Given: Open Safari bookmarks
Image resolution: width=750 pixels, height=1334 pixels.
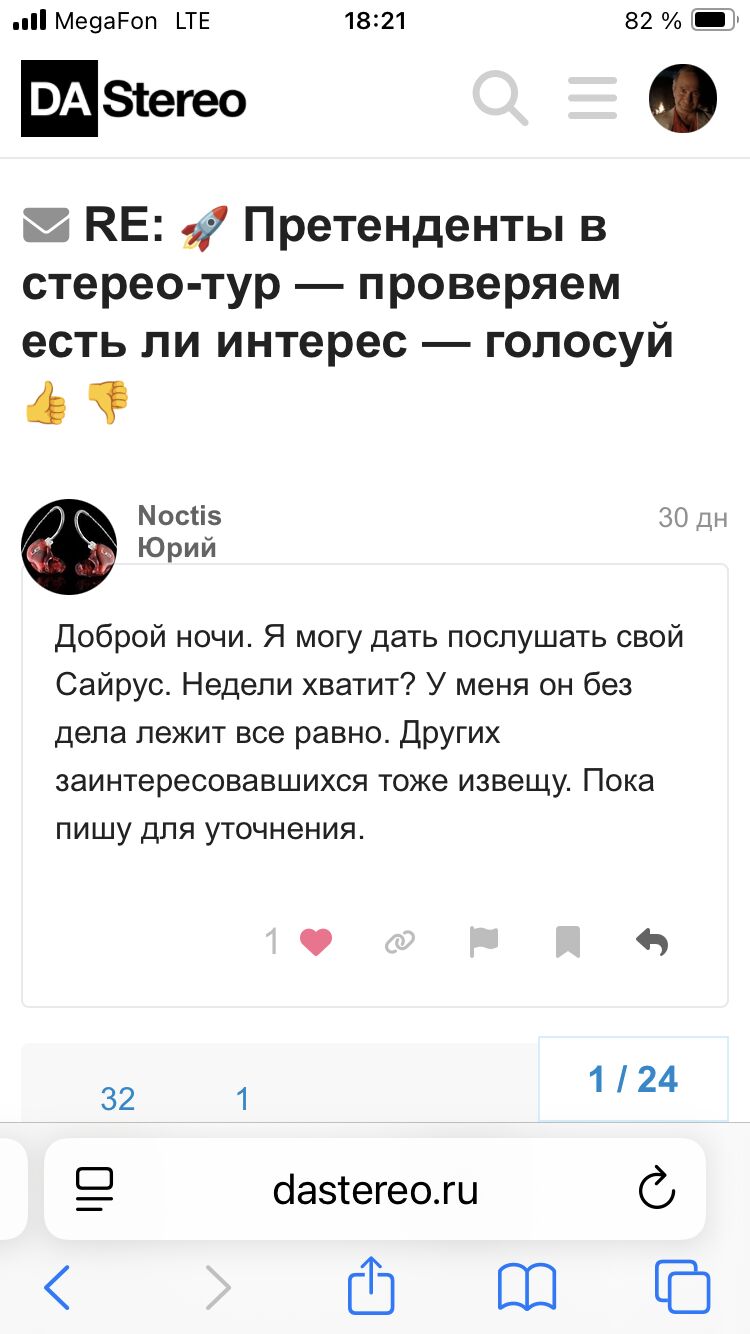Looking at the screenshot, I should point(526,1286).
